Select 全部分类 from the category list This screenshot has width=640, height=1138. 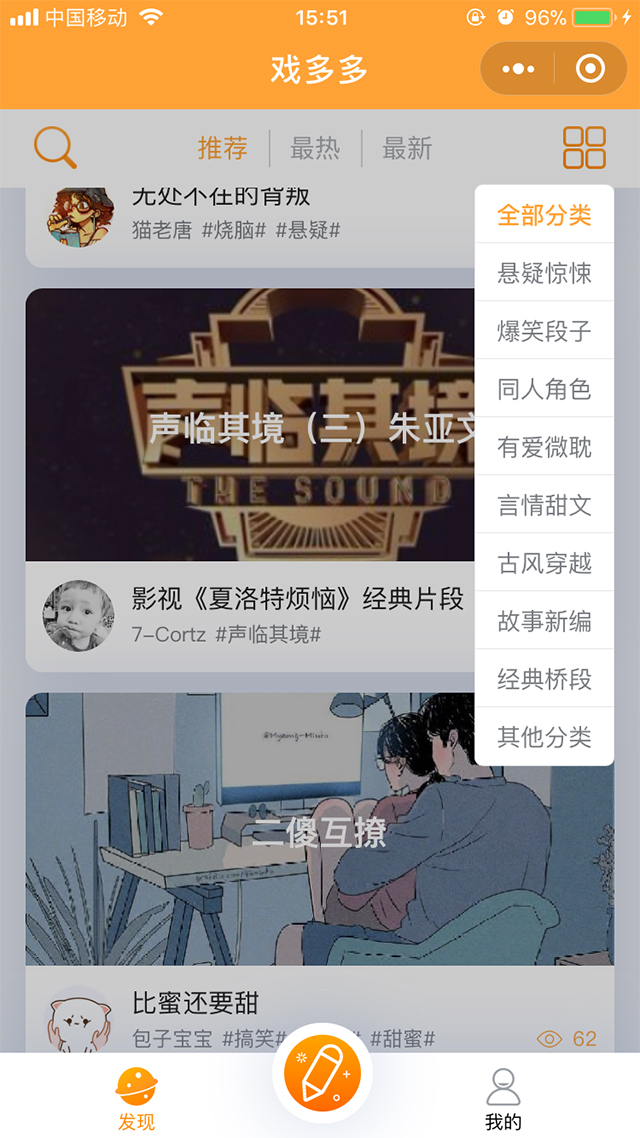coord(544,215)
